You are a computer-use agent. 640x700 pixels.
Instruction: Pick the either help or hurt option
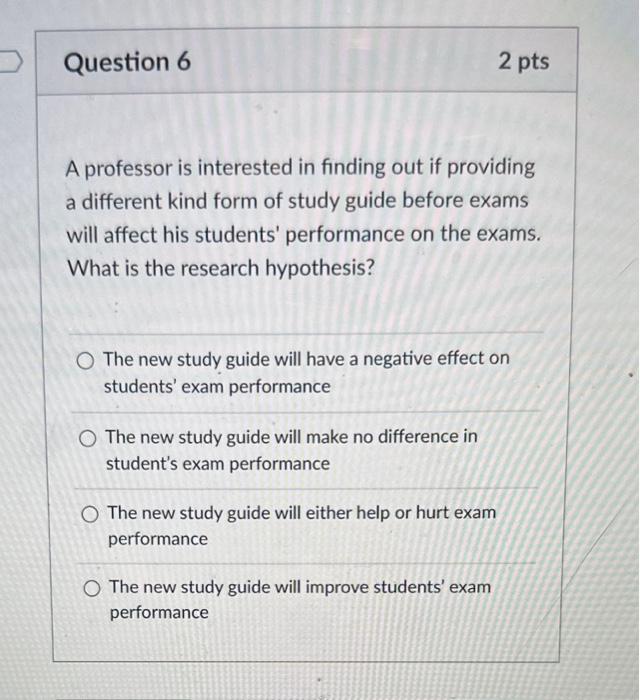[91, 514]
